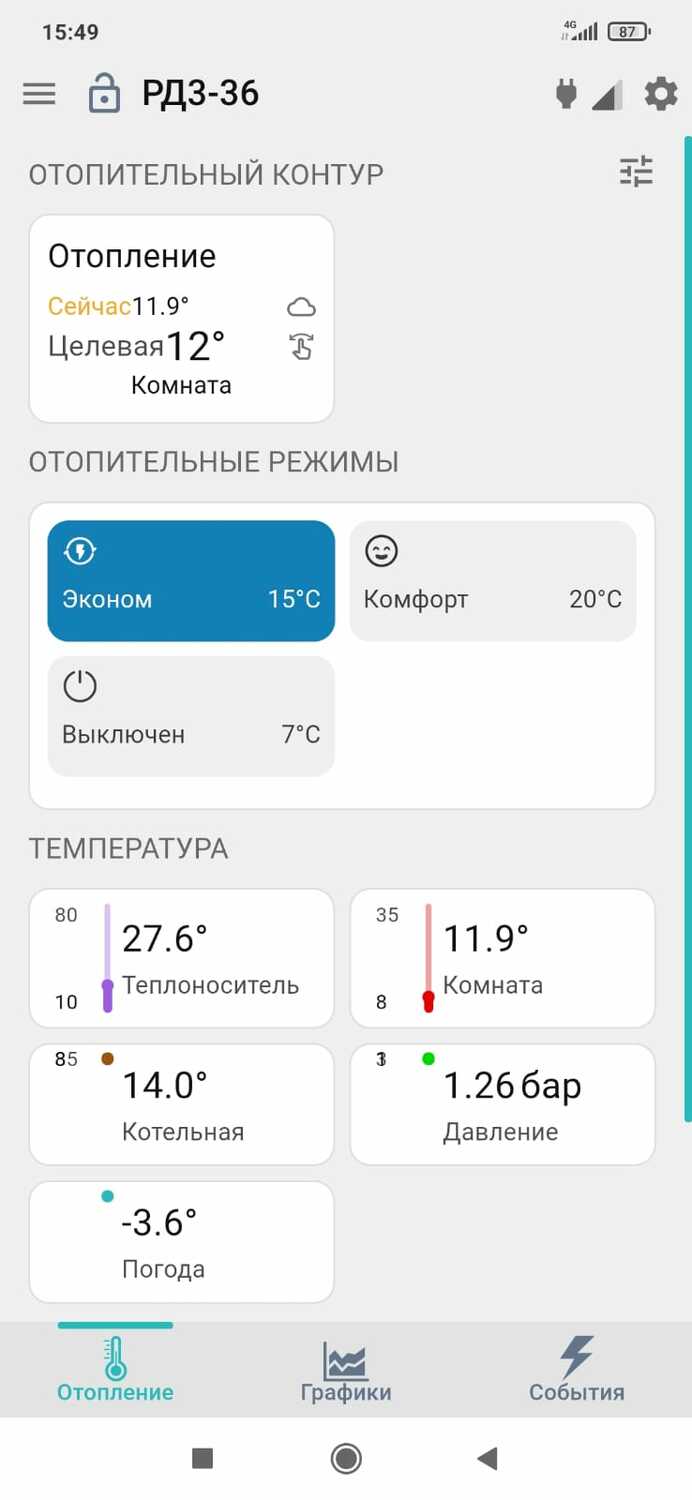
Task: Open the hamburger drawer menu
Action: pyautogui.click(x=39, y=94)
